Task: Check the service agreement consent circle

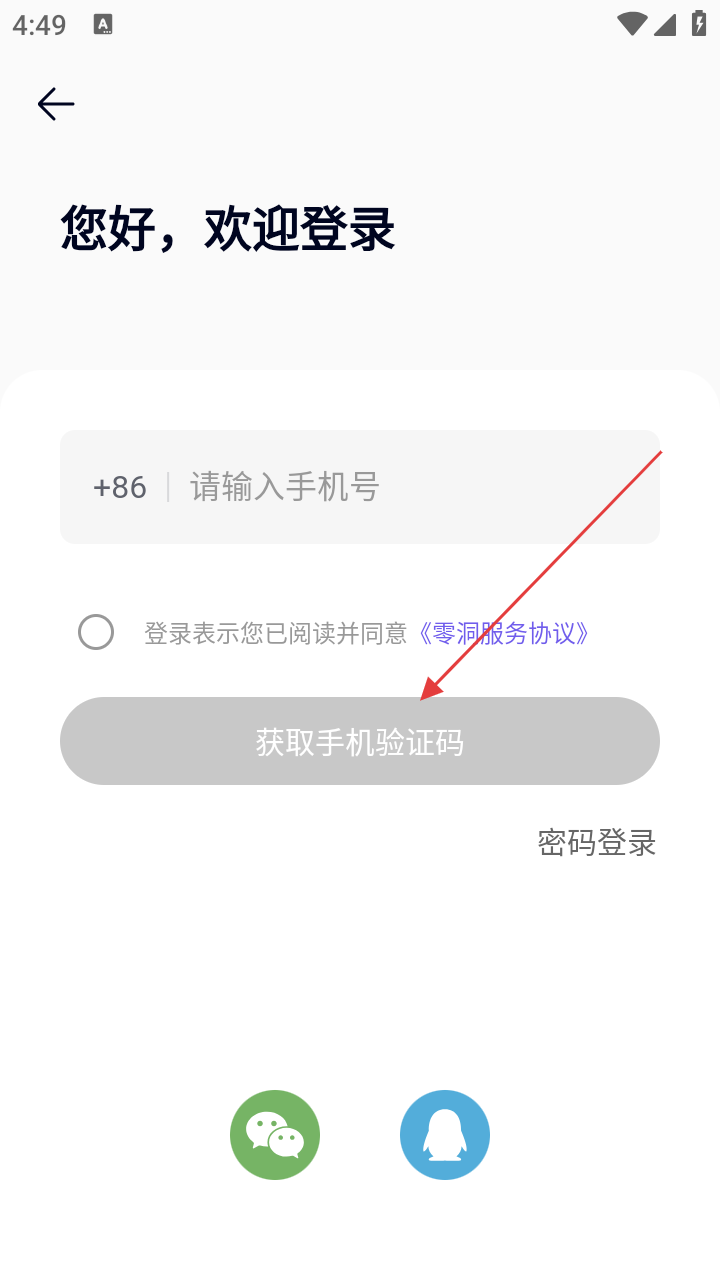Action: coord(96,632)
